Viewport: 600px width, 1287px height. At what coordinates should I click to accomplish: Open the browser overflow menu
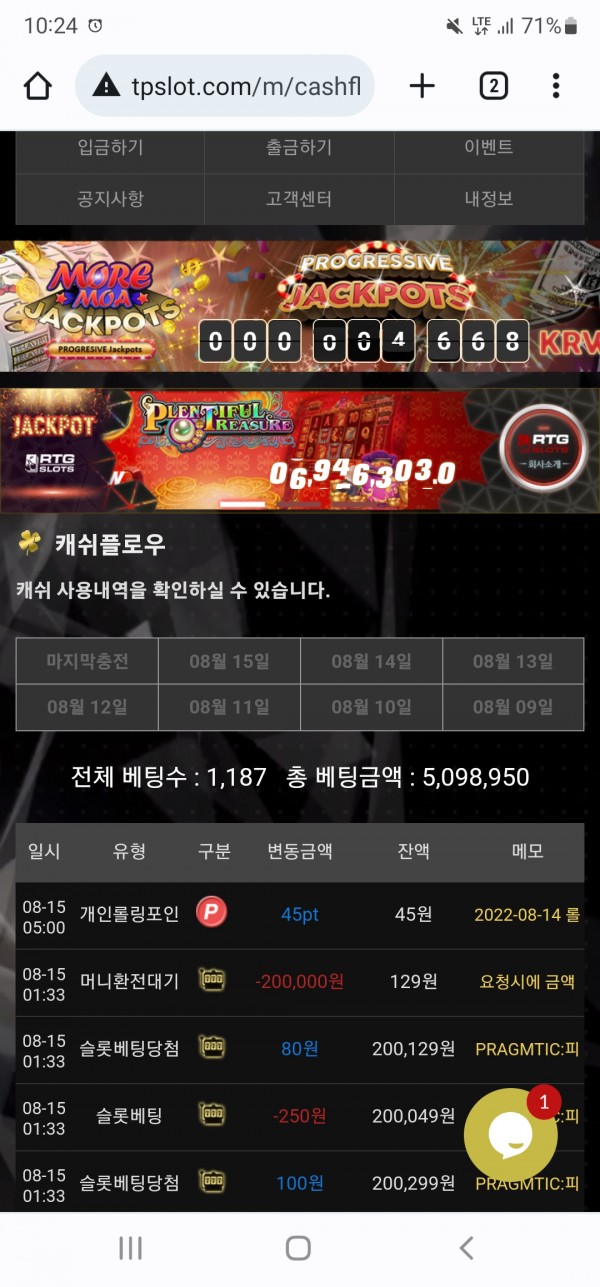click(556, 87)
